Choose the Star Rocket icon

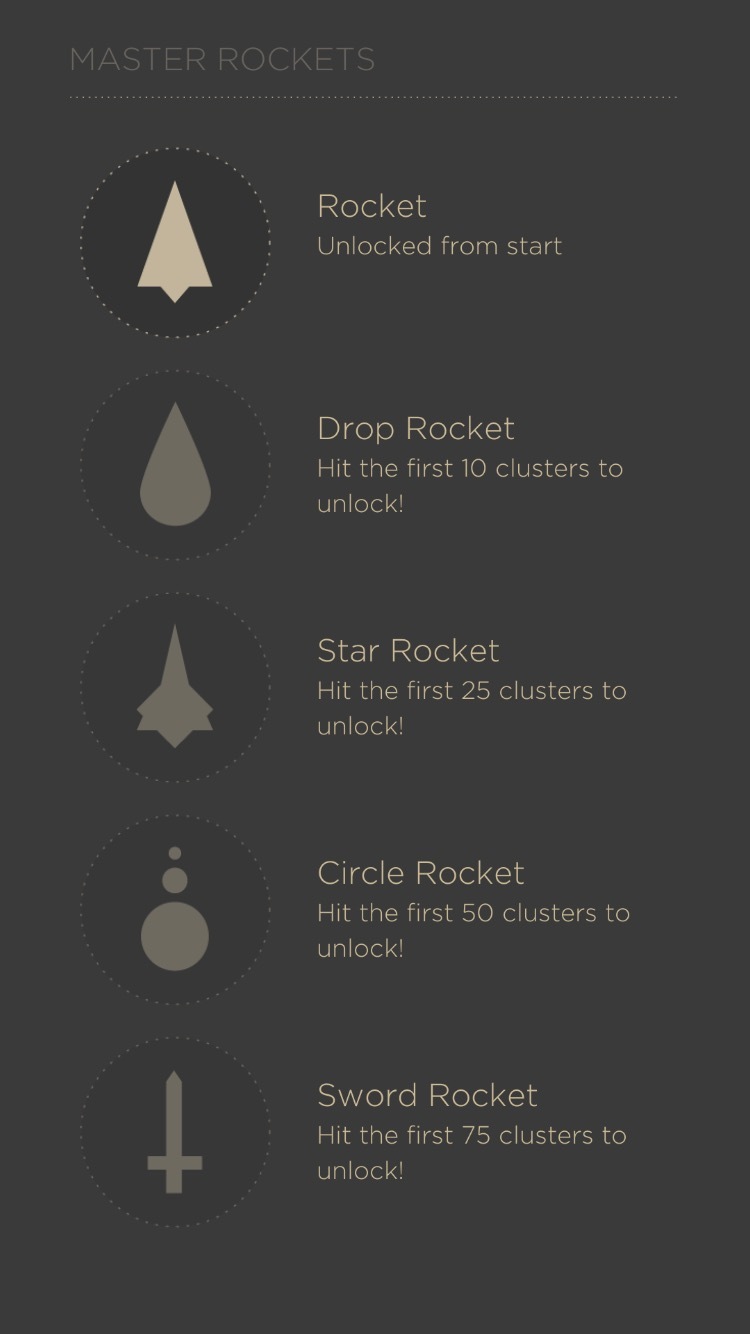tap(175, 687)
